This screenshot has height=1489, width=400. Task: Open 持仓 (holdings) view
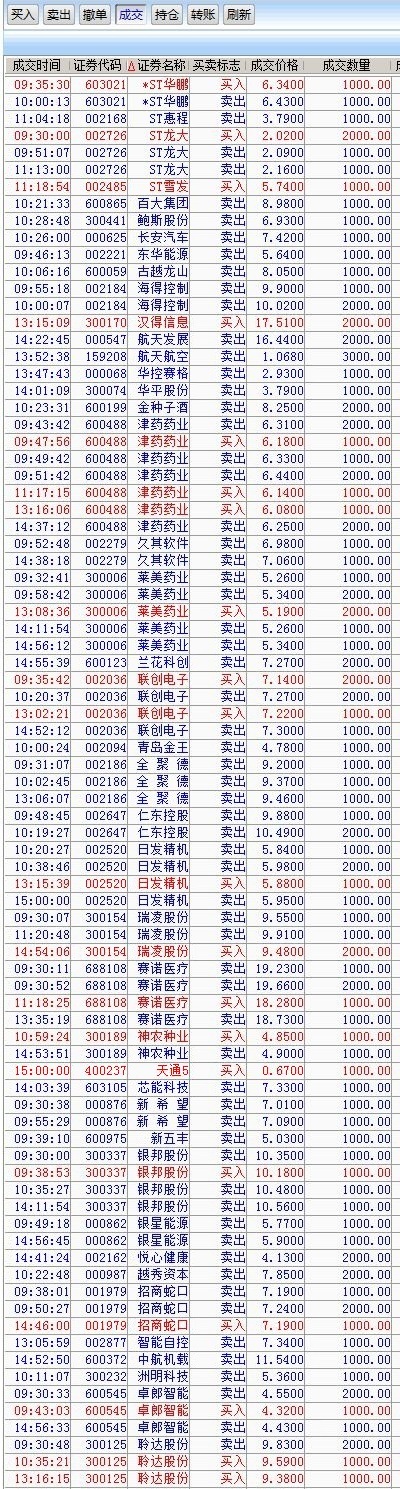(166, 14)
